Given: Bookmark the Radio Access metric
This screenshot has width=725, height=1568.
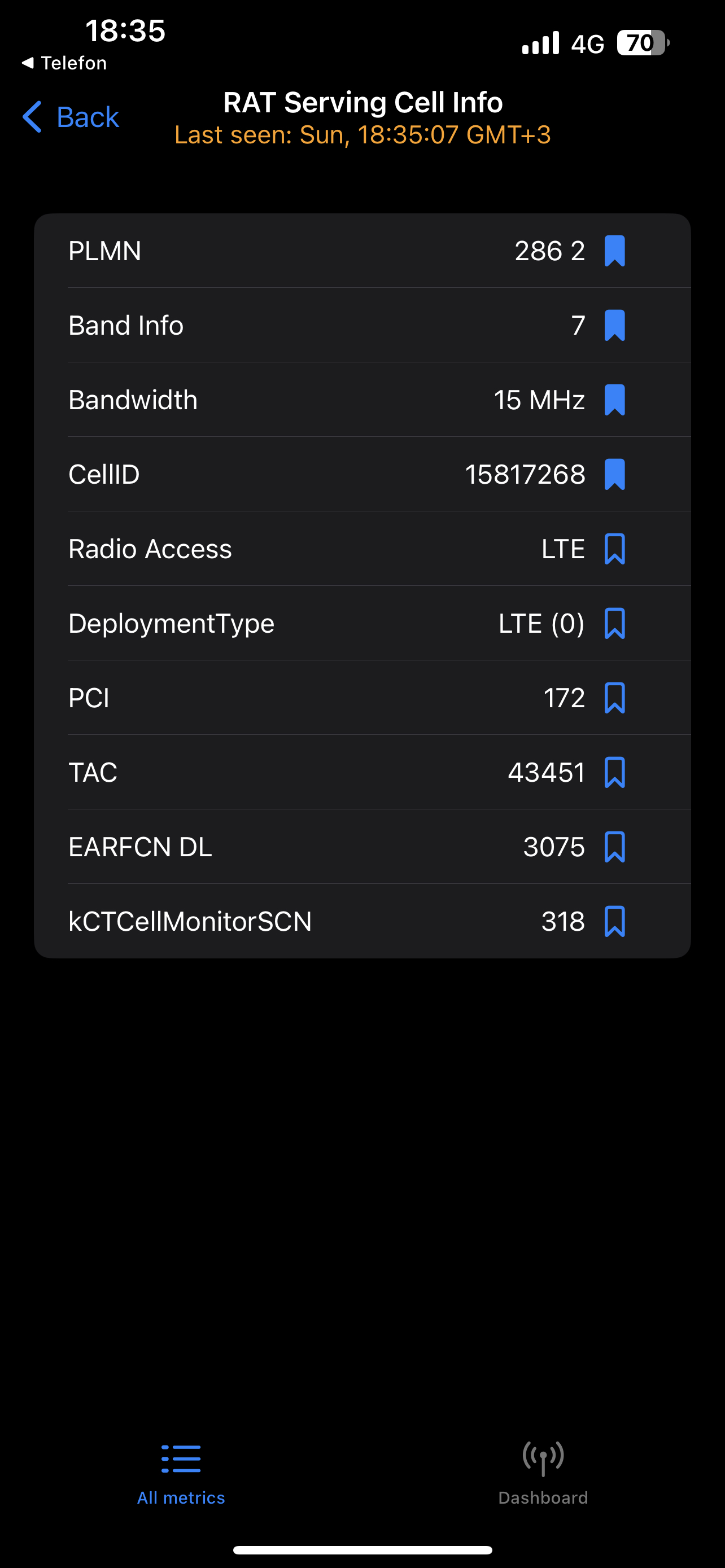Looking at the screenshot, I should (x=614, y=549).
